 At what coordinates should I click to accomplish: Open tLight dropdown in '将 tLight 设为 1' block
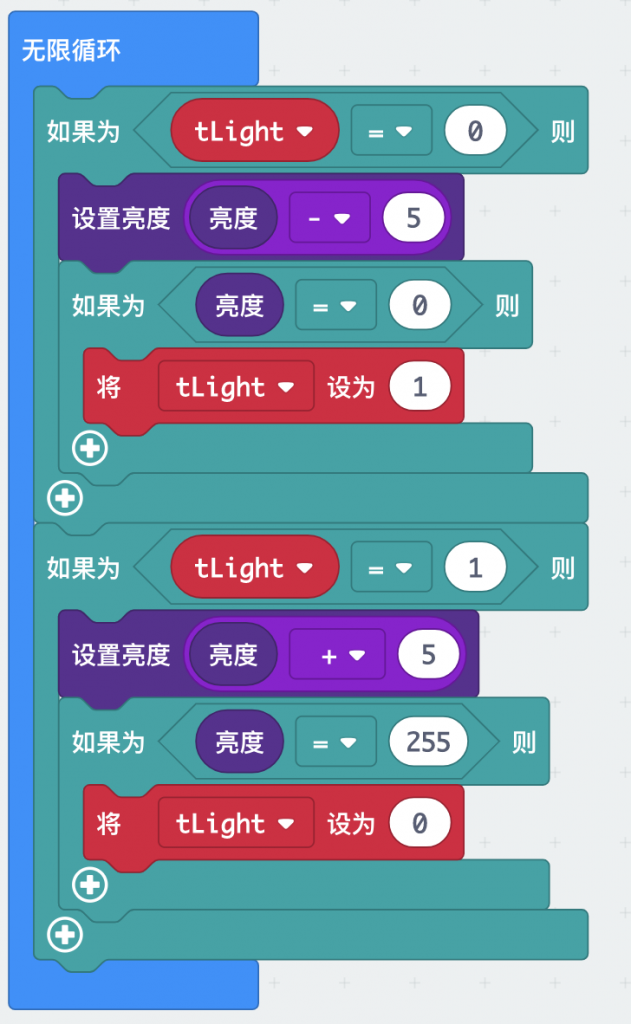tap(236, 387)
